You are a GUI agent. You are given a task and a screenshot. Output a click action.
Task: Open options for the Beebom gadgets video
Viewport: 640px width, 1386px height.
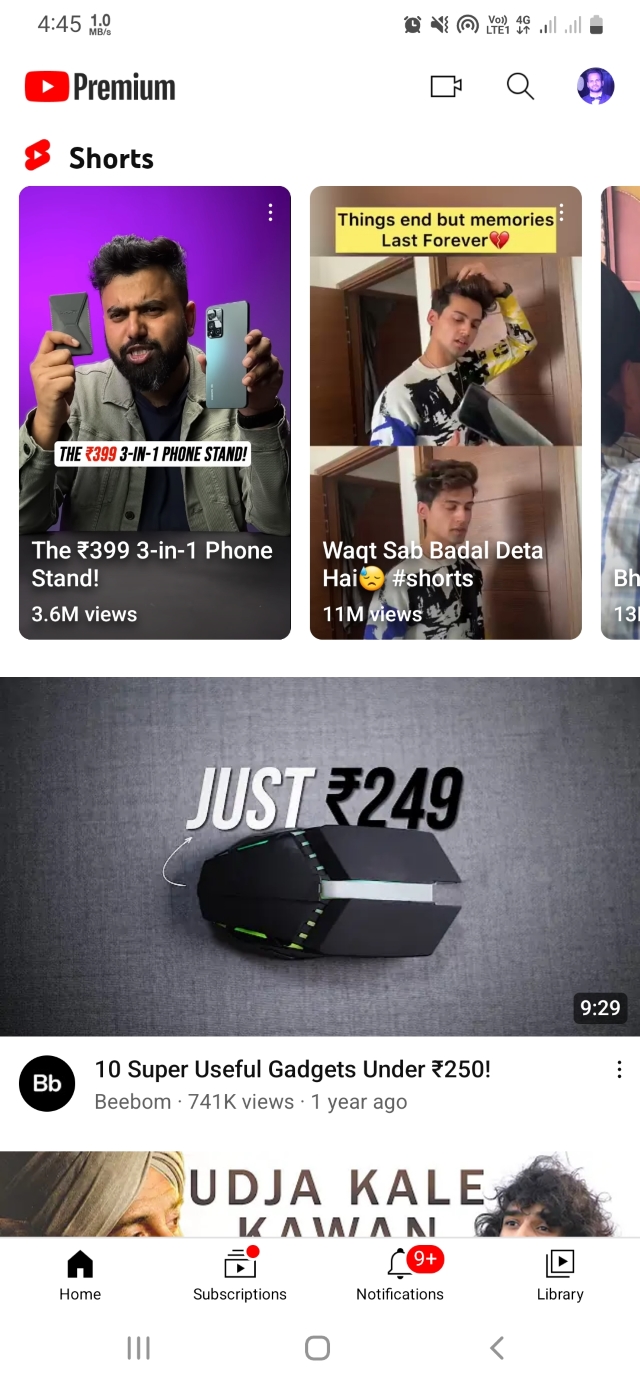coord(619,1070)
